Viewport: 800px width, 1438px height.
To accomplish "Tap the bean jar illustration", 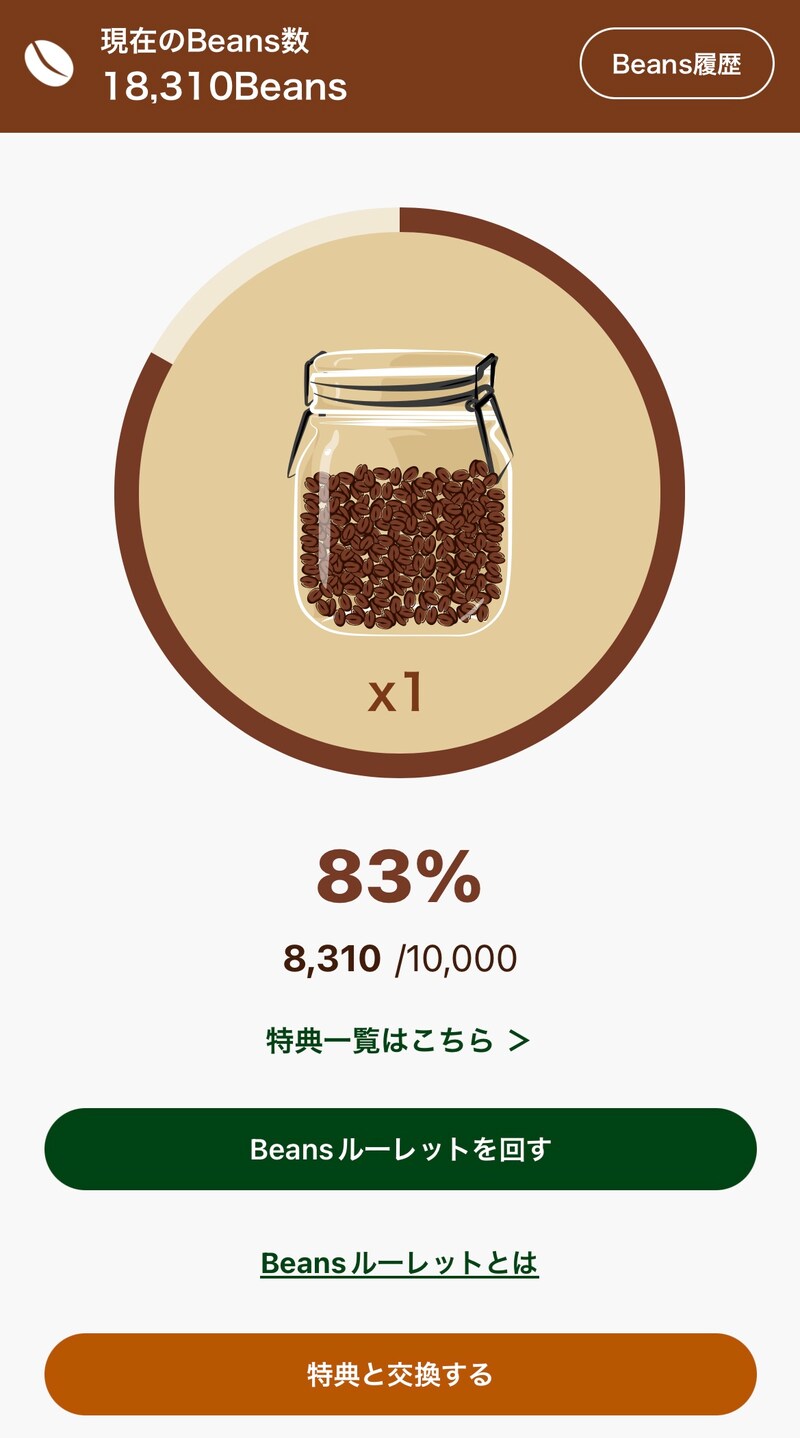I will pos(400,490).
